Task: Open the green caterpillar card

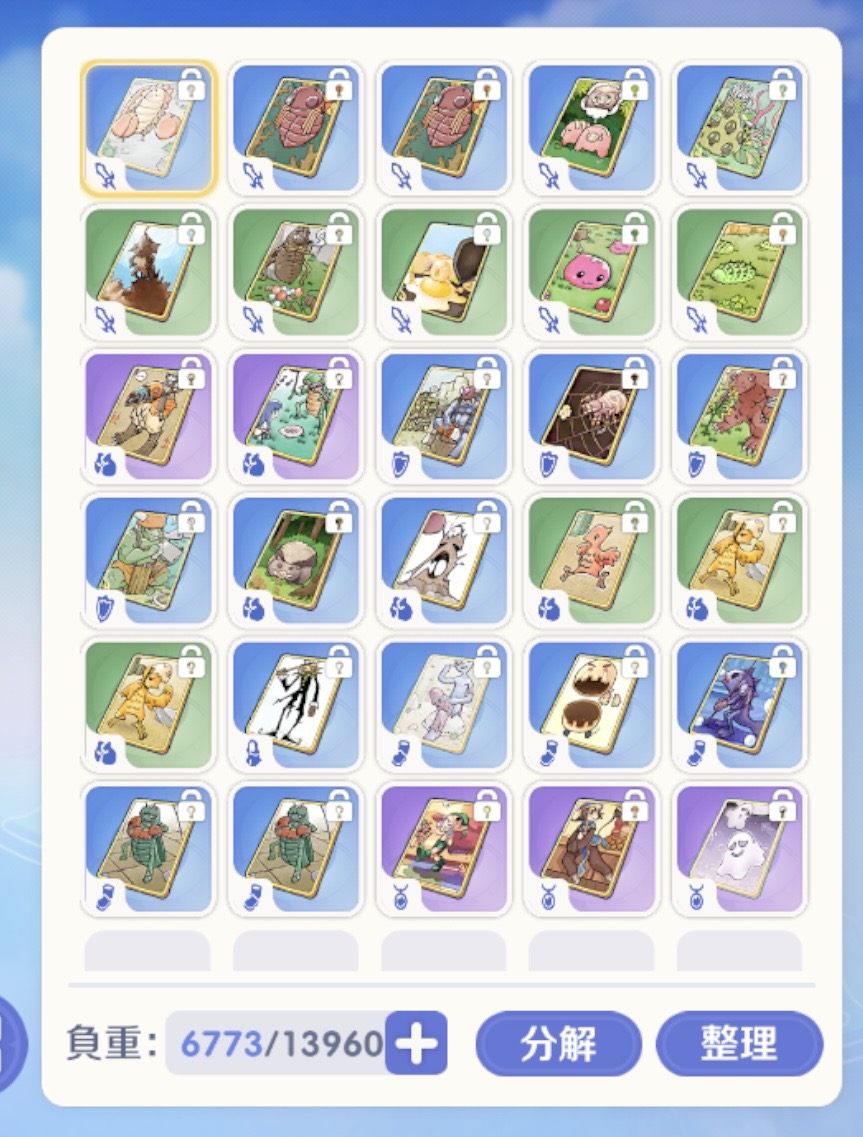Action: click(739, 273)
